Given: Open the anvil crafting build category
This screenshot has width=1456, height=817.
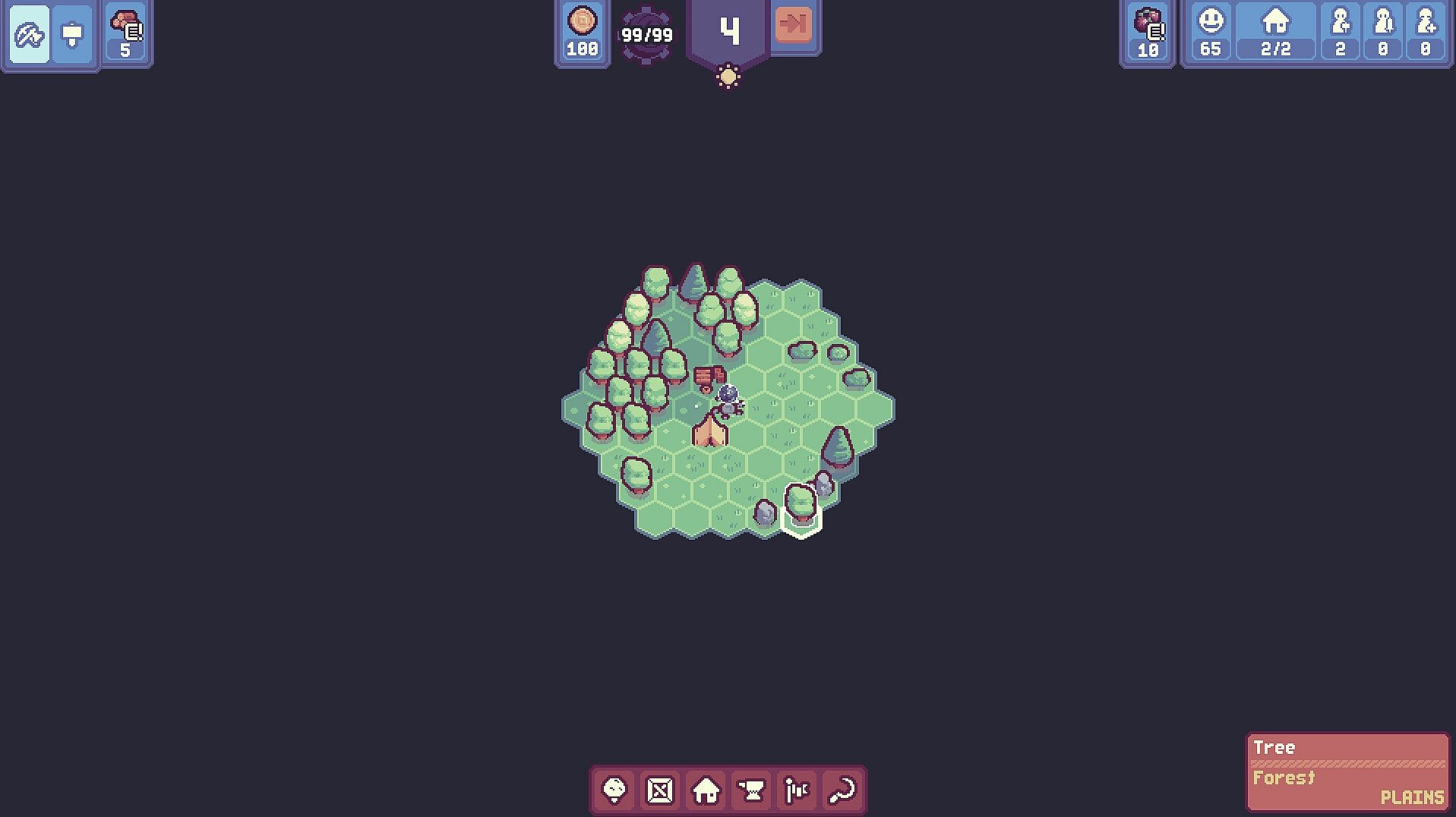Looking at the screenshot, I should pos(752,790).
